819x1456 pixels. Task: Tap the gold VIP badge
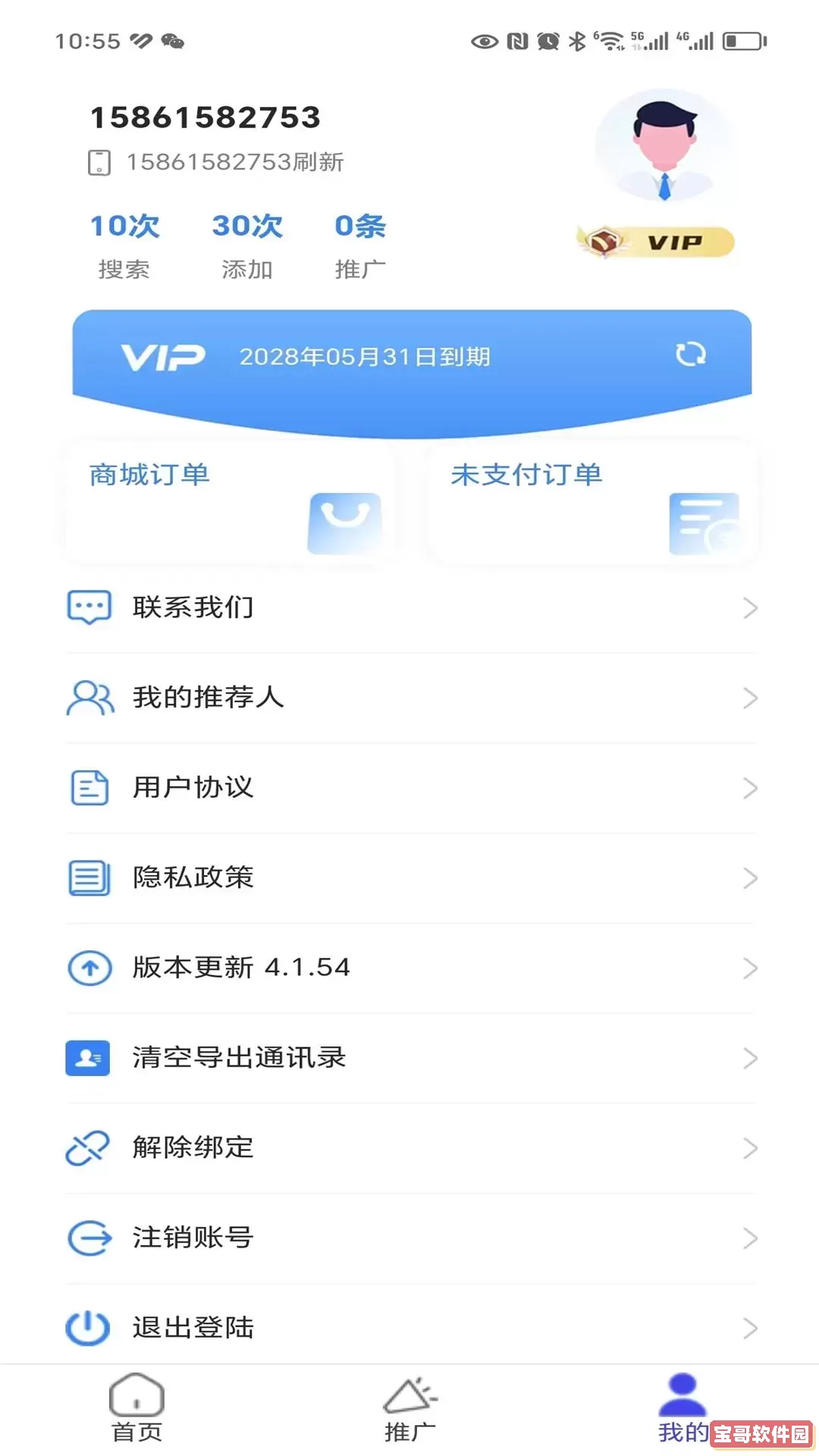point(657,243)
